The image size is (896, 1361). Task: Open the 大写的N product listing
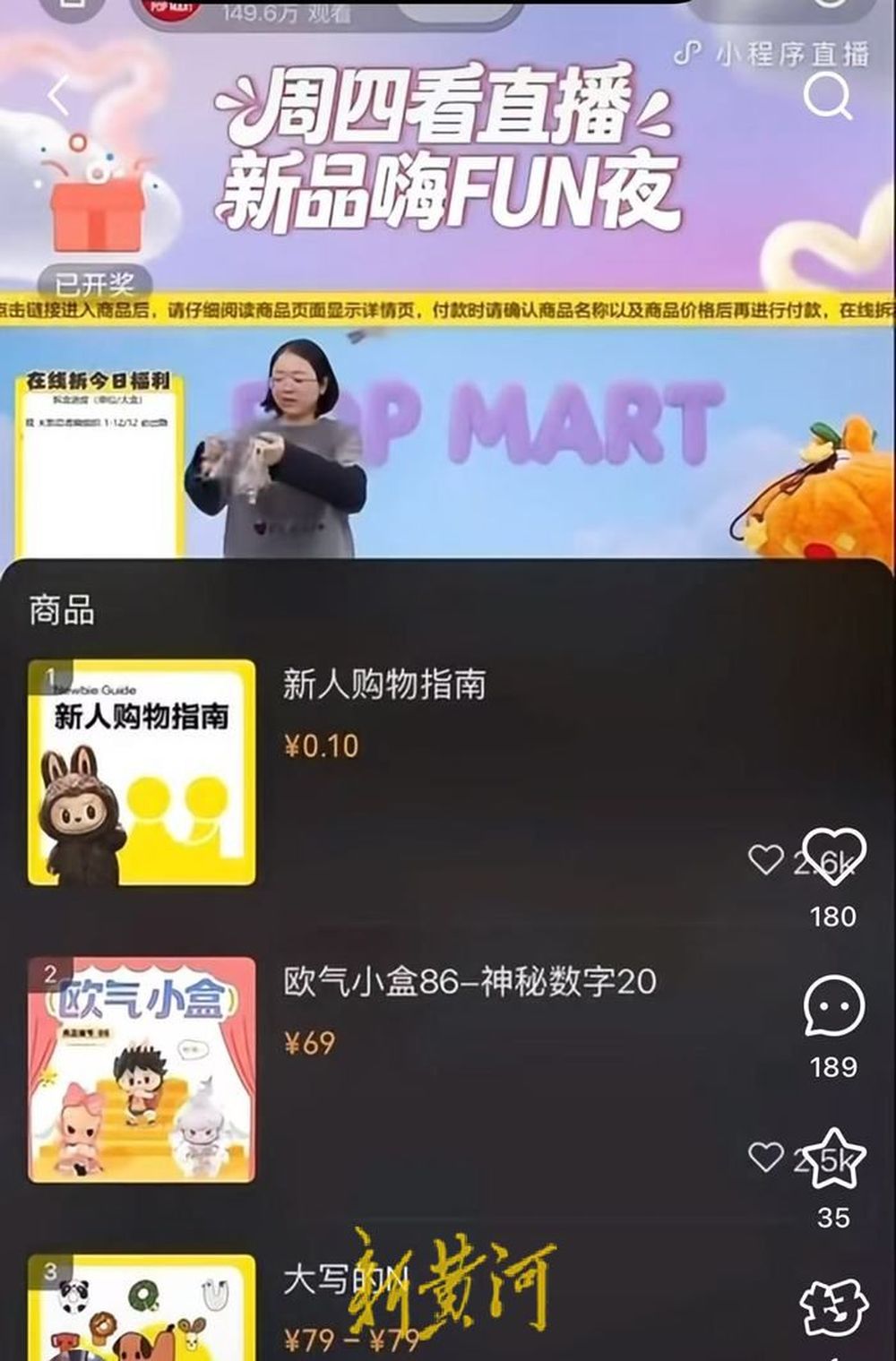coord(142,1308)
